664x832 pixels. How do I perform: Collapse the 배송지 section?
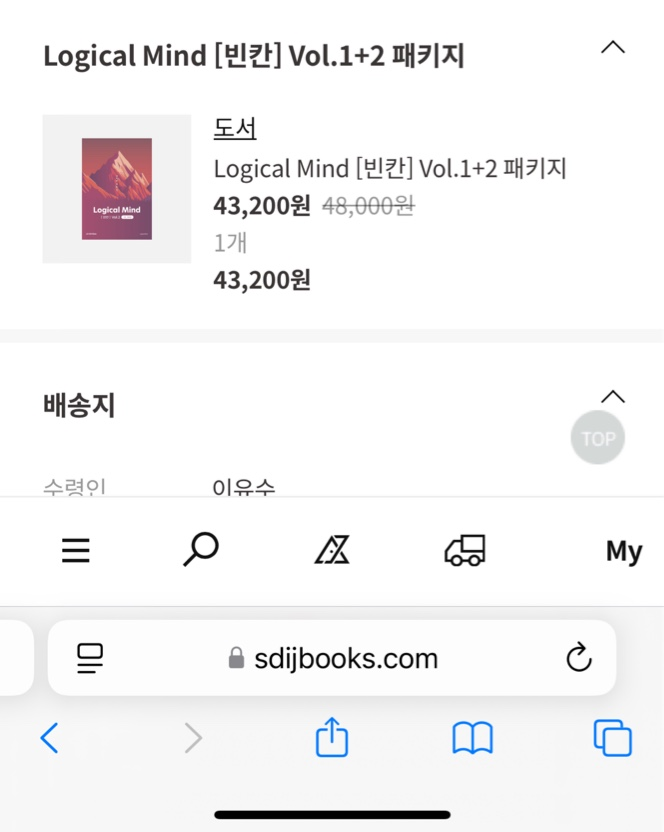(612, 397)
